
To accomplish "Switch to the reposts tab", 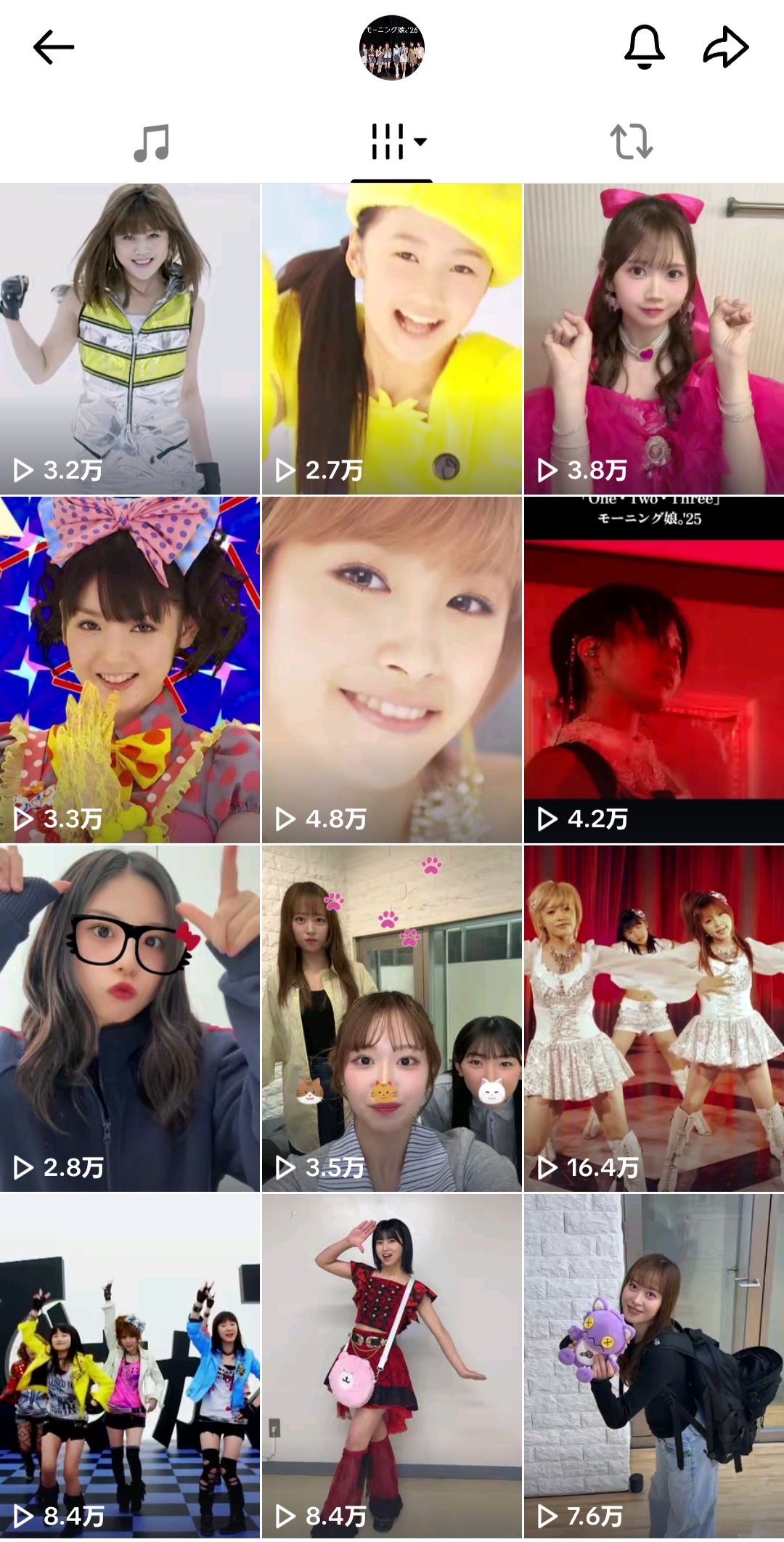I will coord(632,142).
